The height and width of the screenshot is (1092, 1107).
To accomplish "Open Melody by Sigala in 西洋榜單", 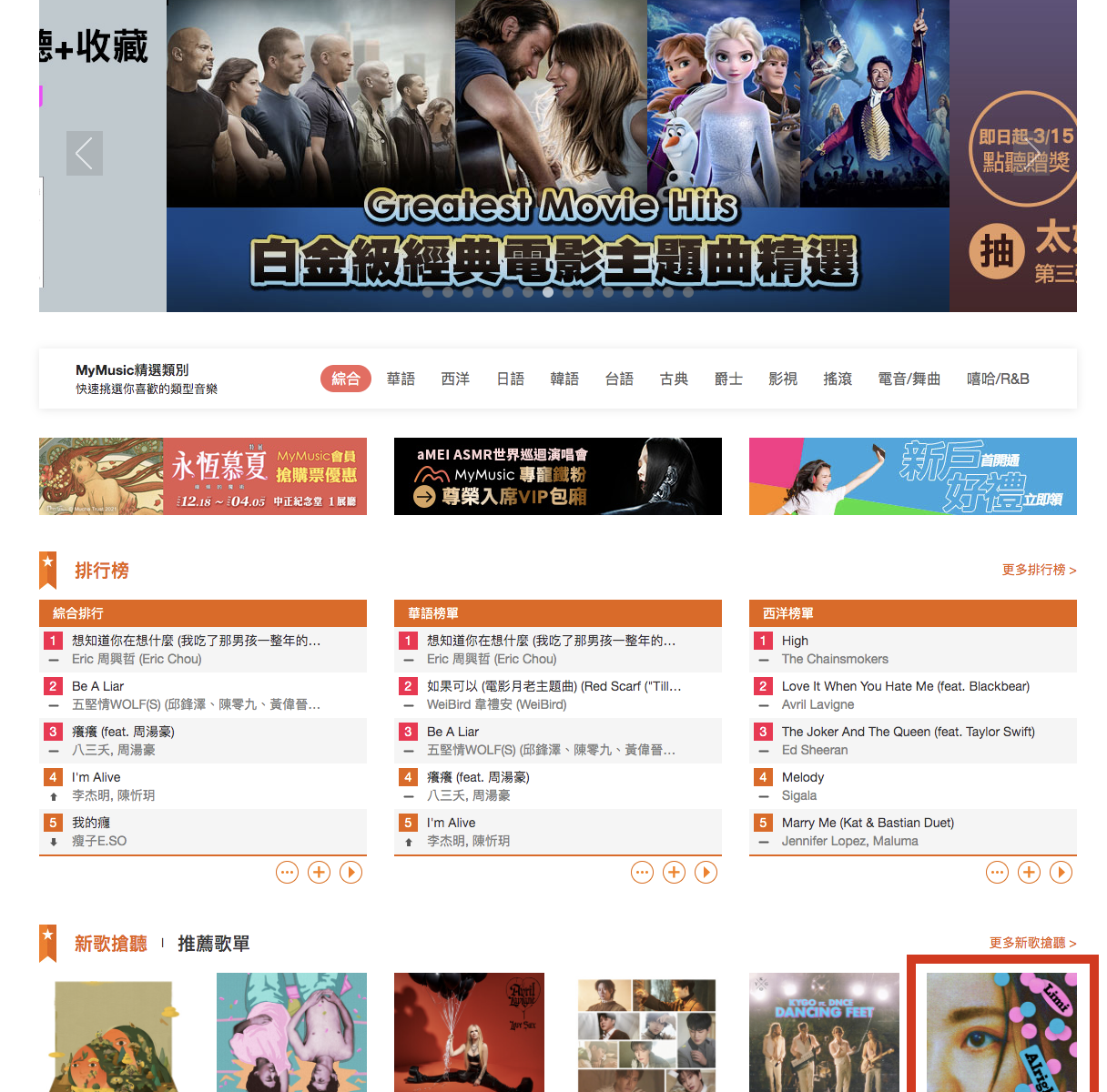I will (x=802, y=777).
